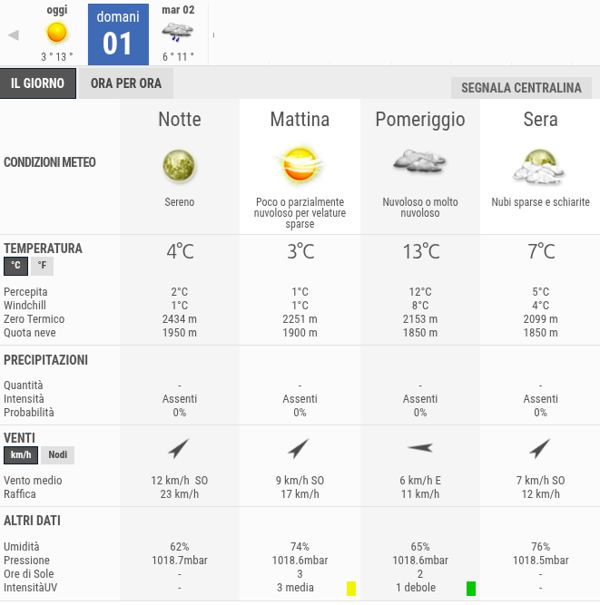Go to previous days with left arrow
This screenshot has height=605, width=600.
[x=13, y=35]
